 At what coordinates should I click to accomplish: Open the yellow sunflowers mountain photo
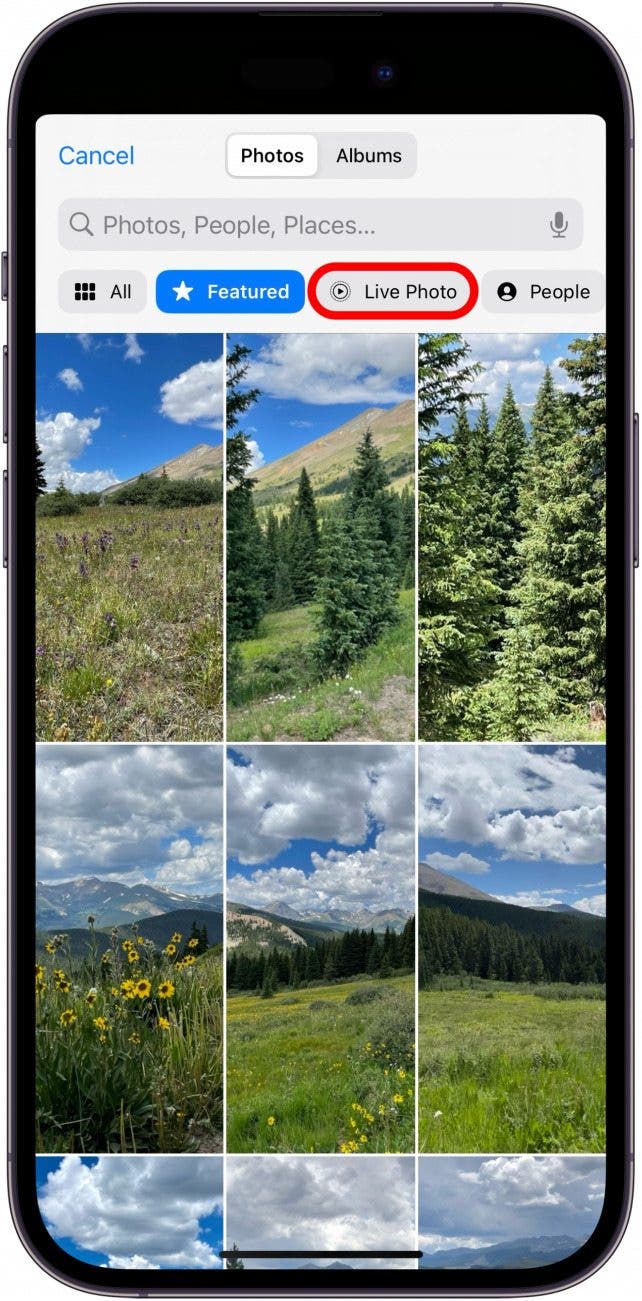pyautogui.click(x=129, y=948)
